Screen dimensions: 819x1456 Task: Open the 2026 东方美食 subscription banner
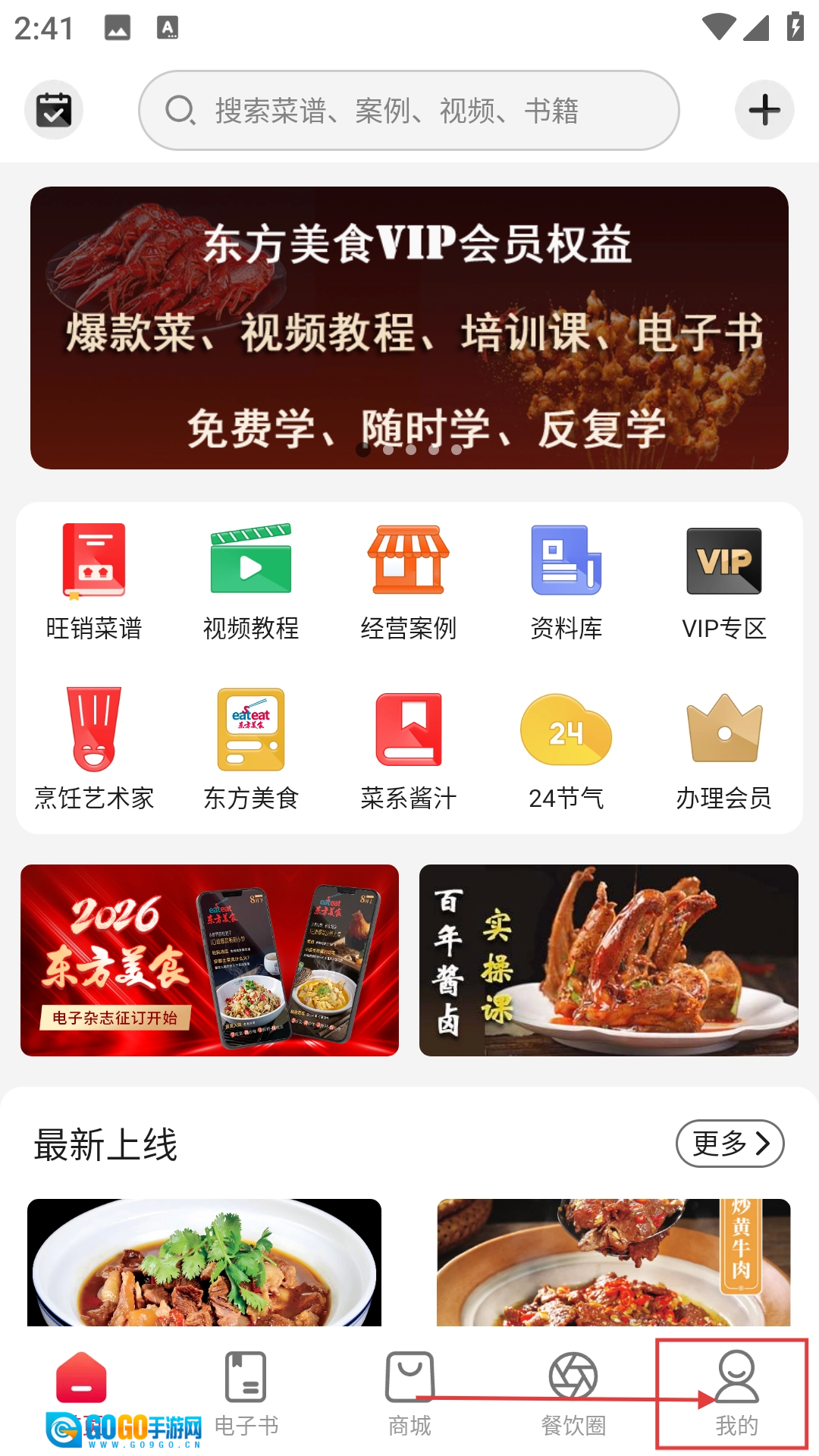pyautogui.click(x=209, y=960)
